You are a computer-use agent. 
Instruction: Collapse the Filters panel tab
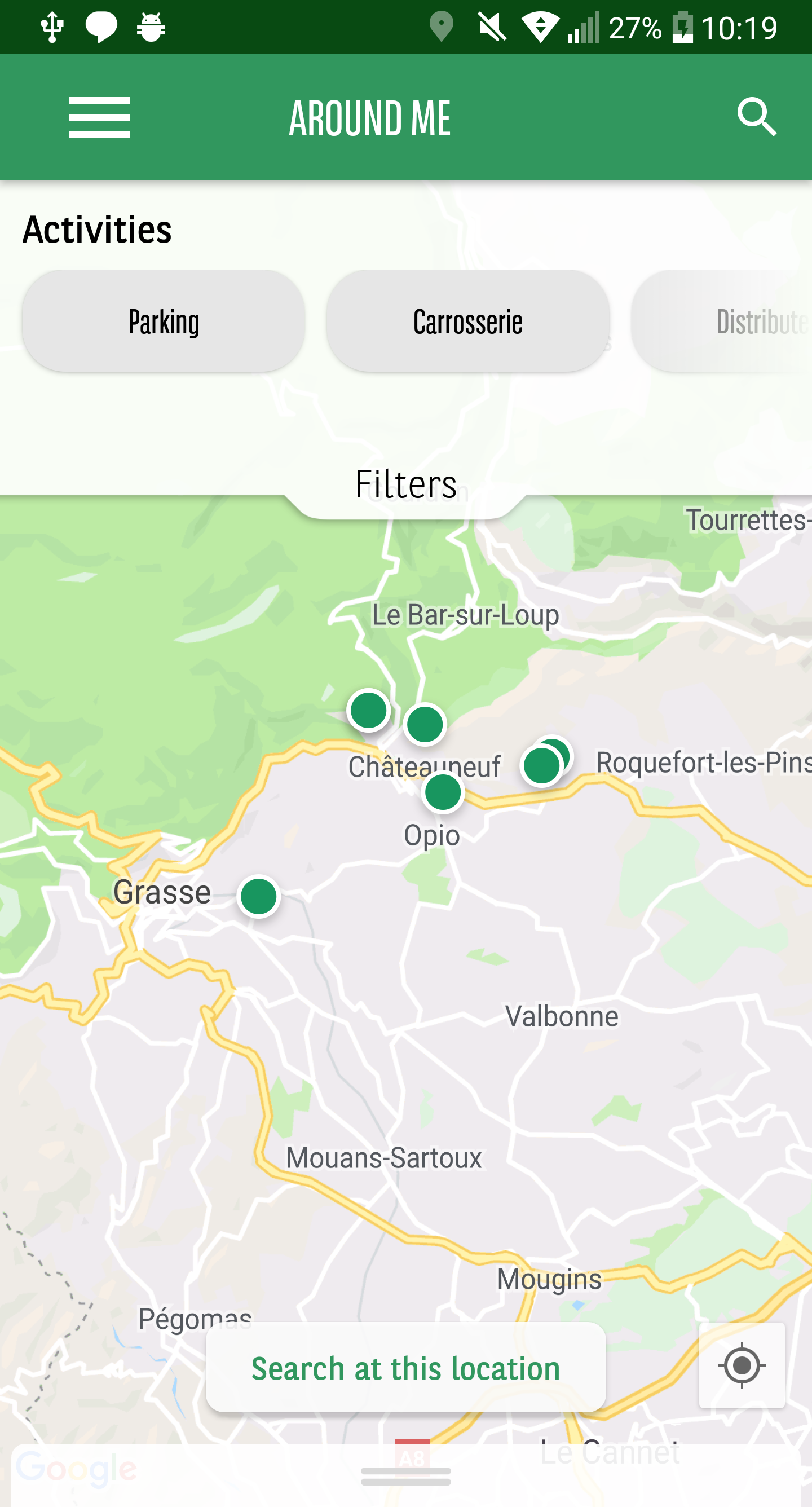pos(405,485)
